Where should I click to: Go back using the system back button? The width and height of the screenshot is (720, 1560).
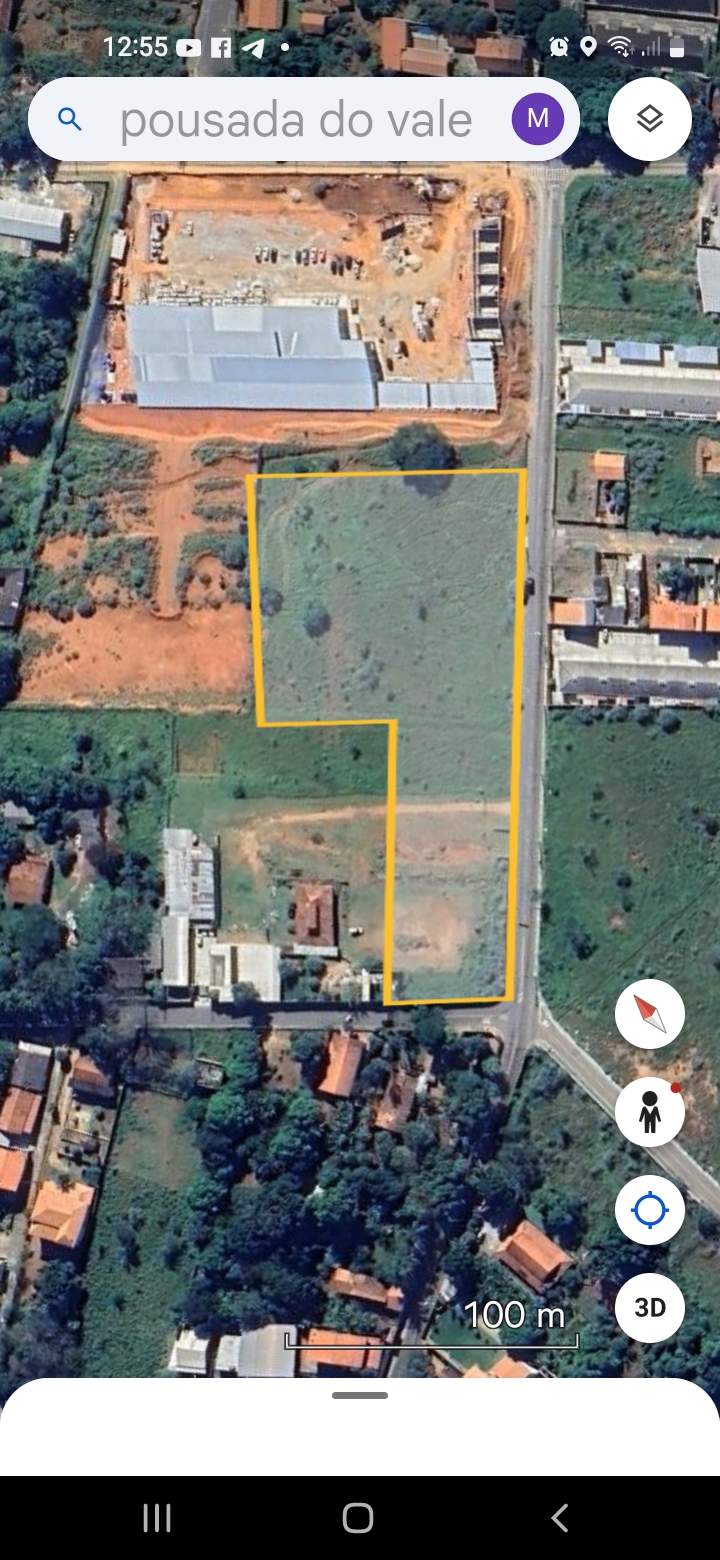560,1518
